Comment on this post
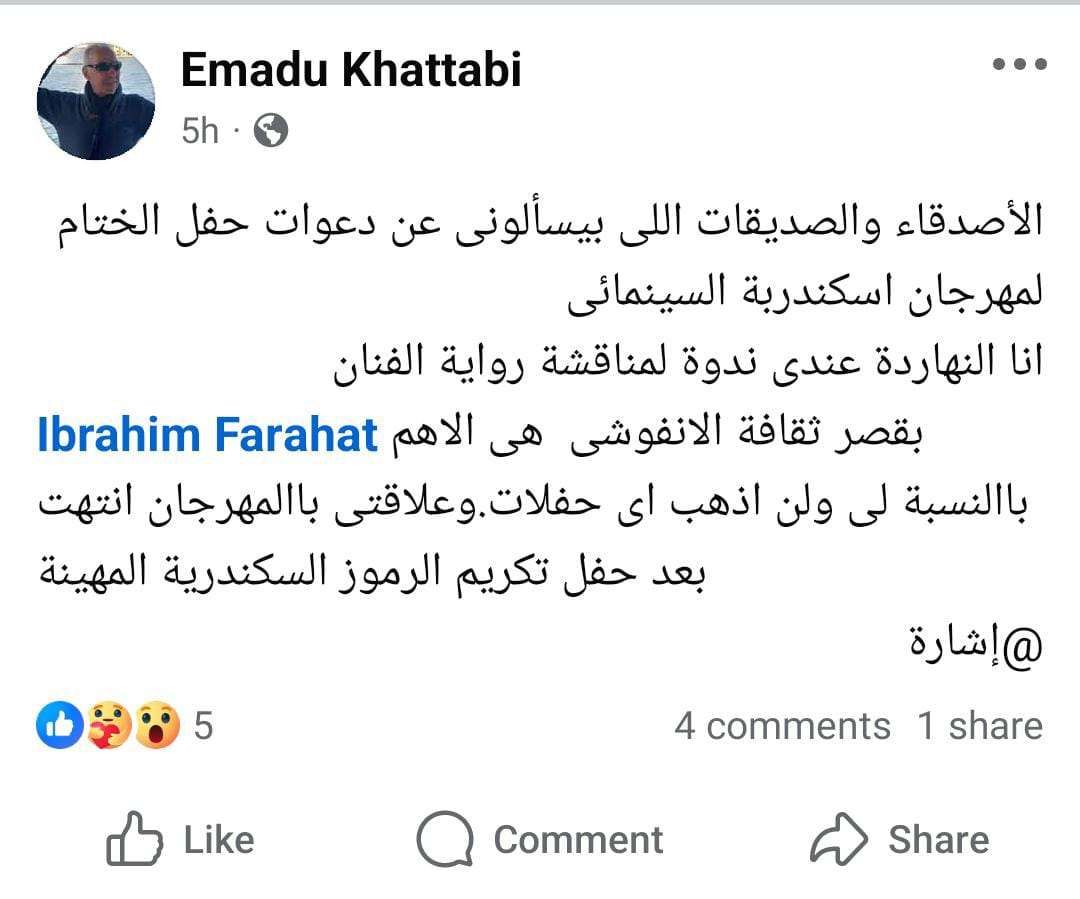 (x=540, y=839)
